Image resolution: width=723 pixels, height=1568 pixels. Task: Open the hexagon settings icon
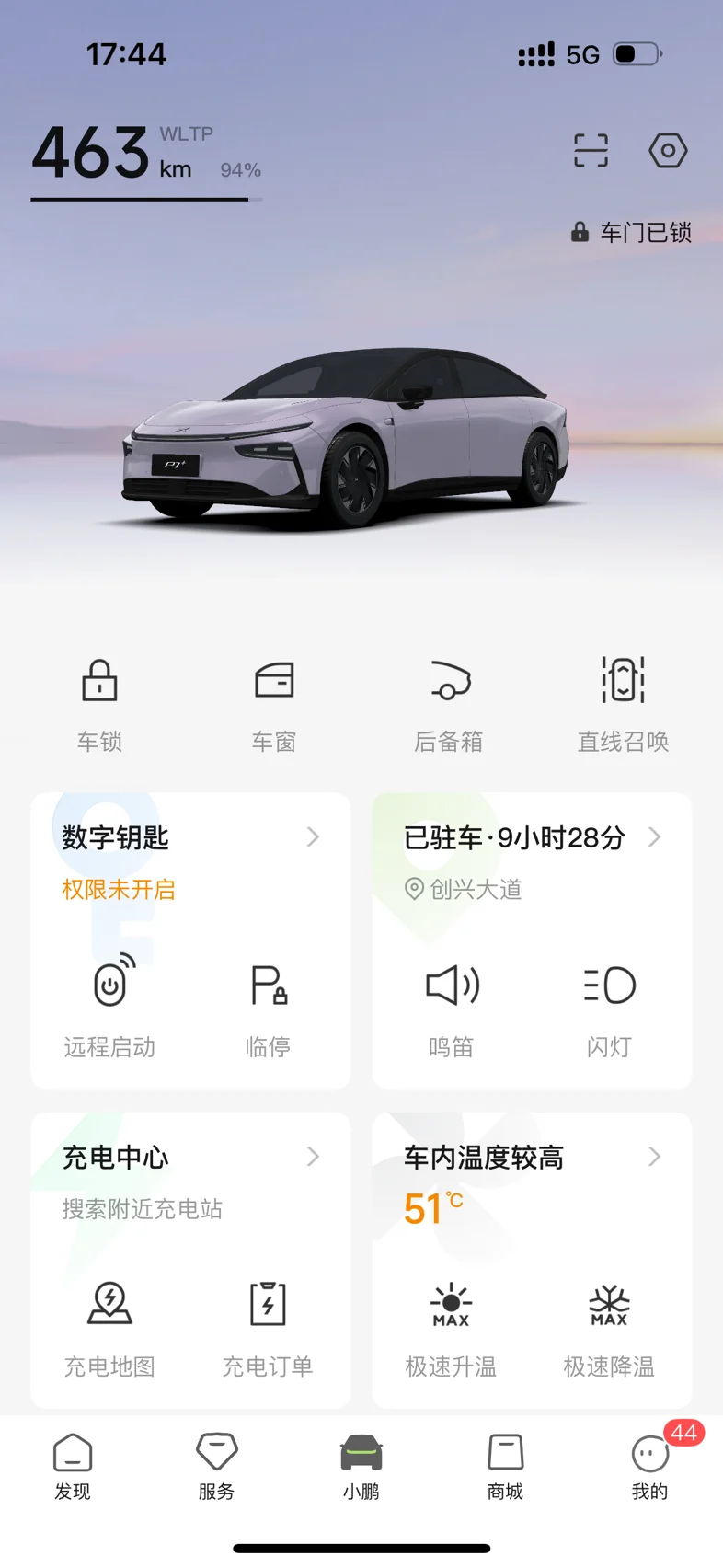[x=668, y=150]
